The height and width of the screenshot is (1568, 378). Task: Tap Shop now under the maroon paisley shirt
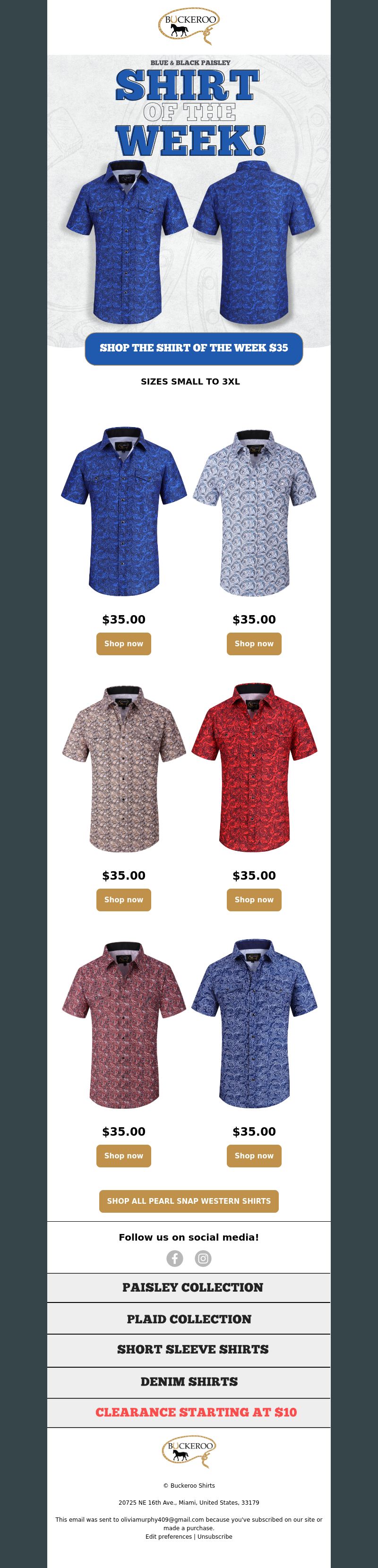[x=124, y=1155]
